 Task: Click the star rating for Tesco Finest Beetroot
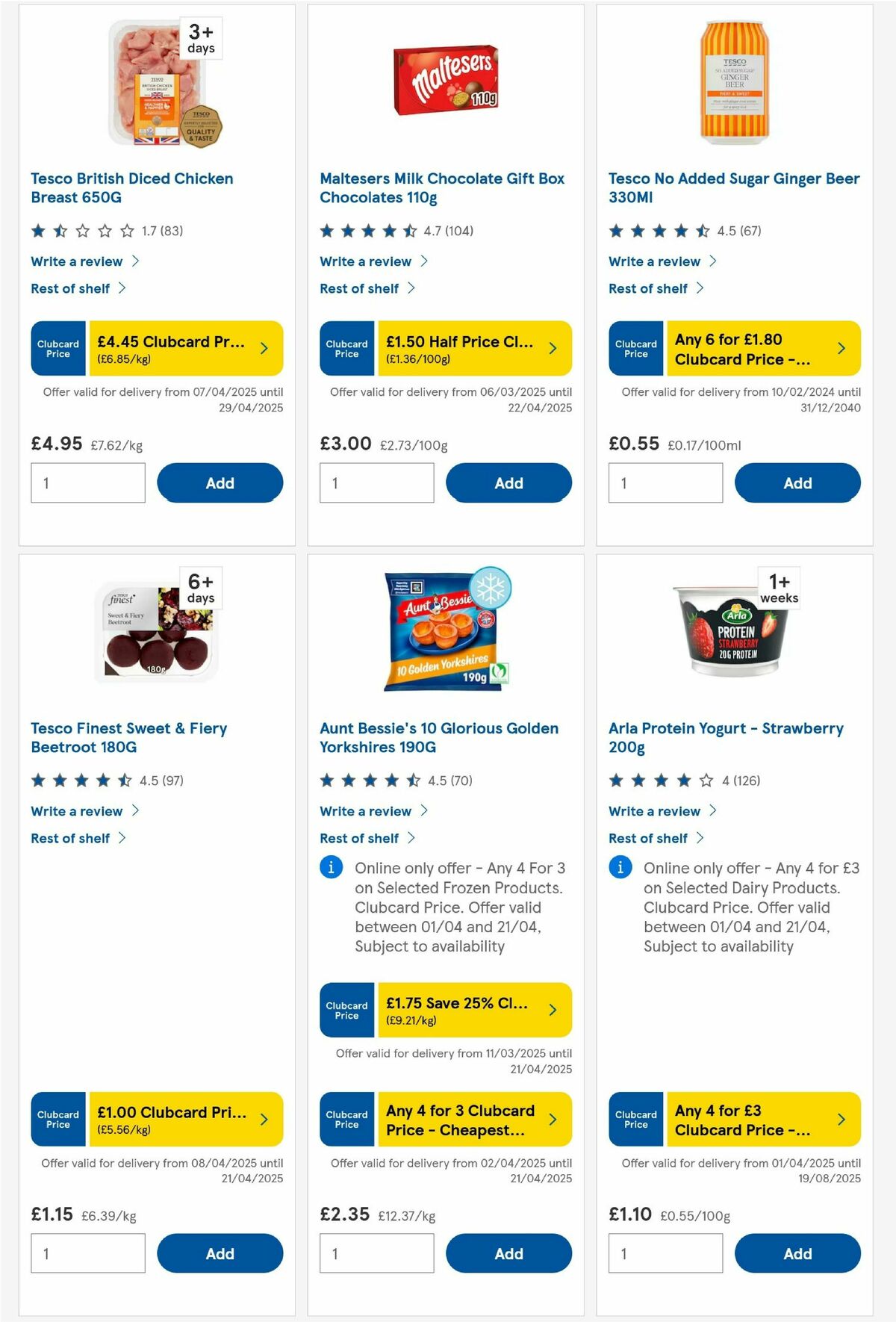point(79,781)
